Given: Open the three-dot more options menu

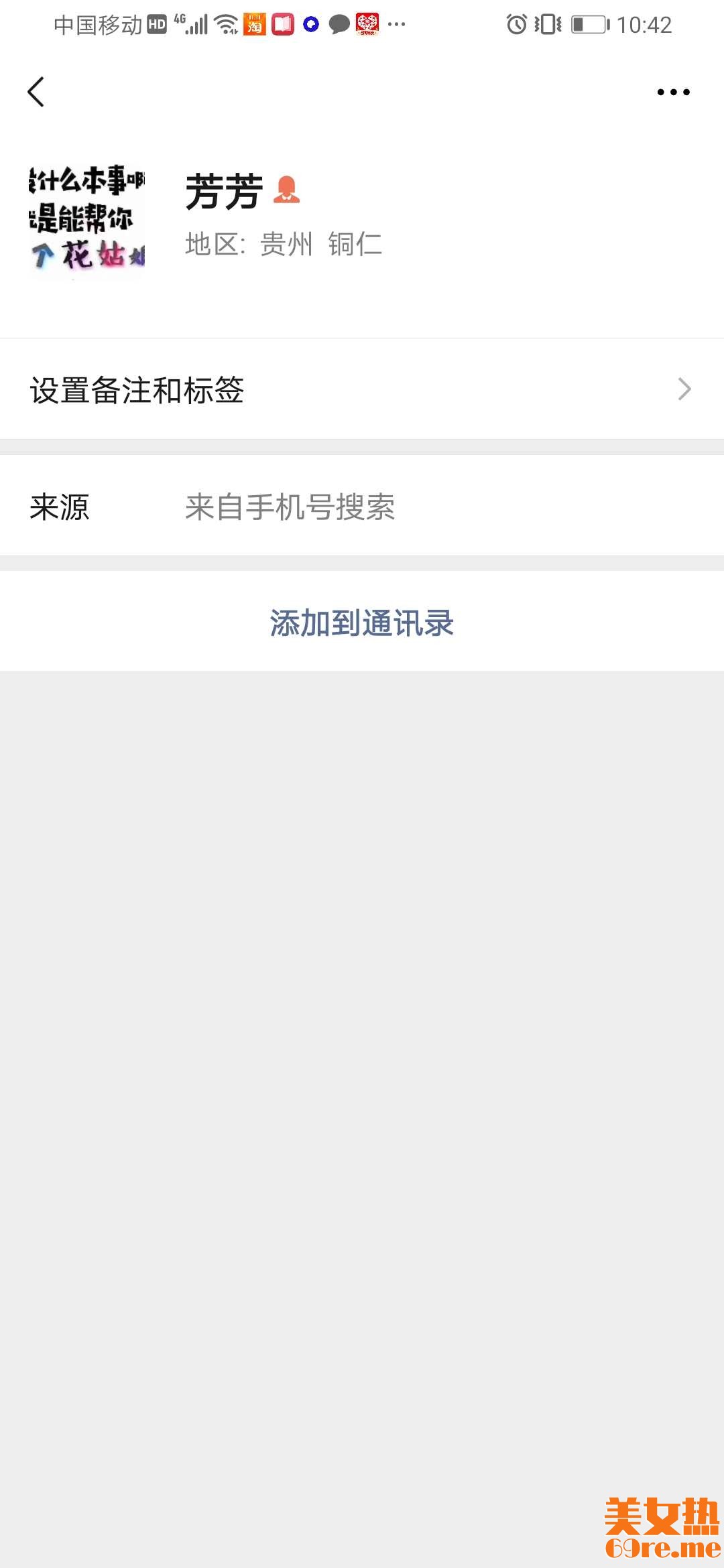Looking at the screenshot, I should pyautogui.click(x=673, y=92).
